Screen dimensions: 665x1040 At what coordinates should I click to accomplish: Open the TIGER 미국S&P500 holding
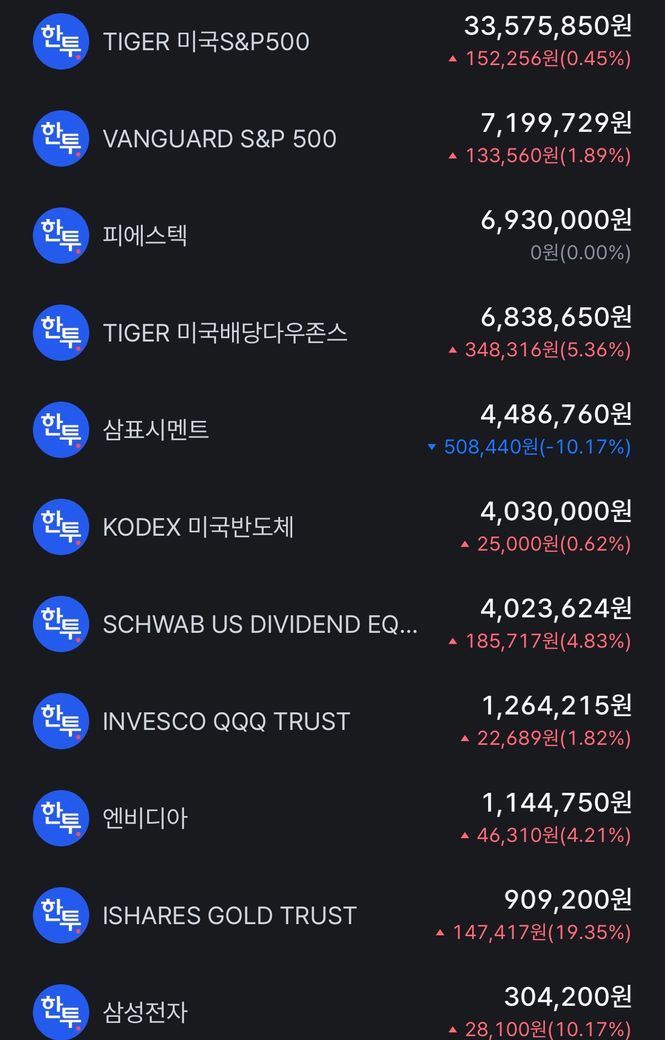pos(206,42)
